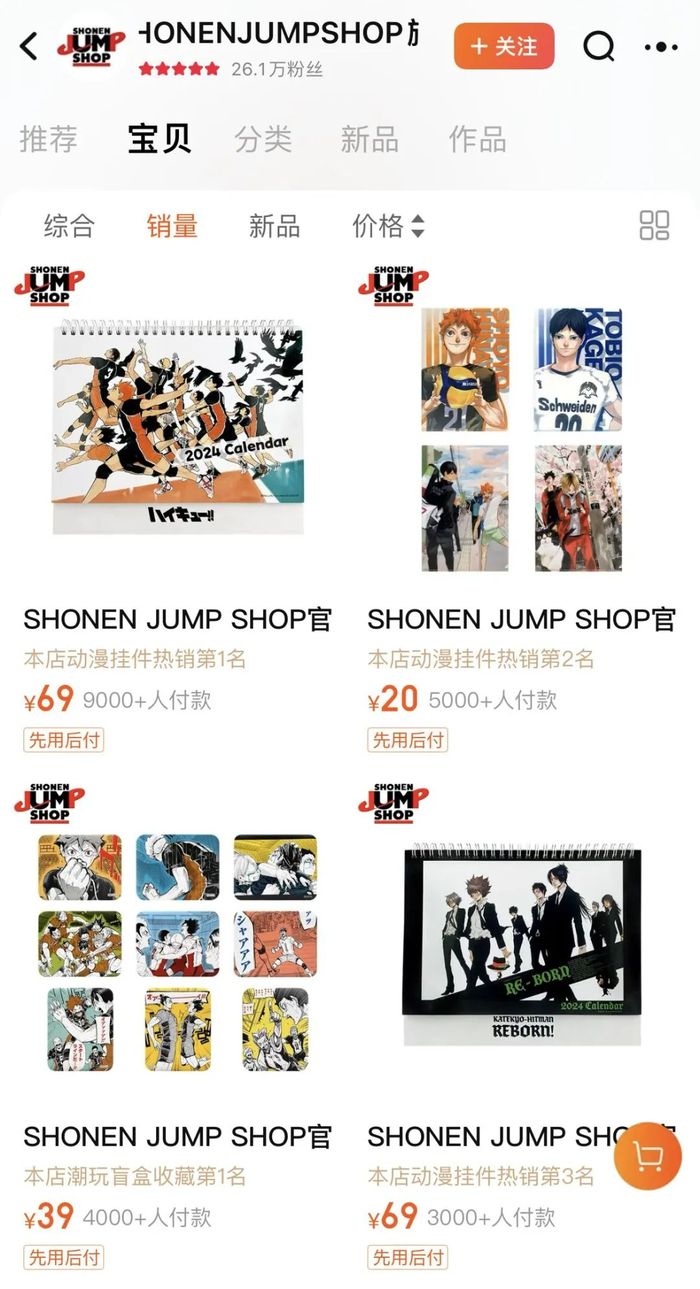
Task: Tap the 关注 follow button
Action: click(503, 46)
